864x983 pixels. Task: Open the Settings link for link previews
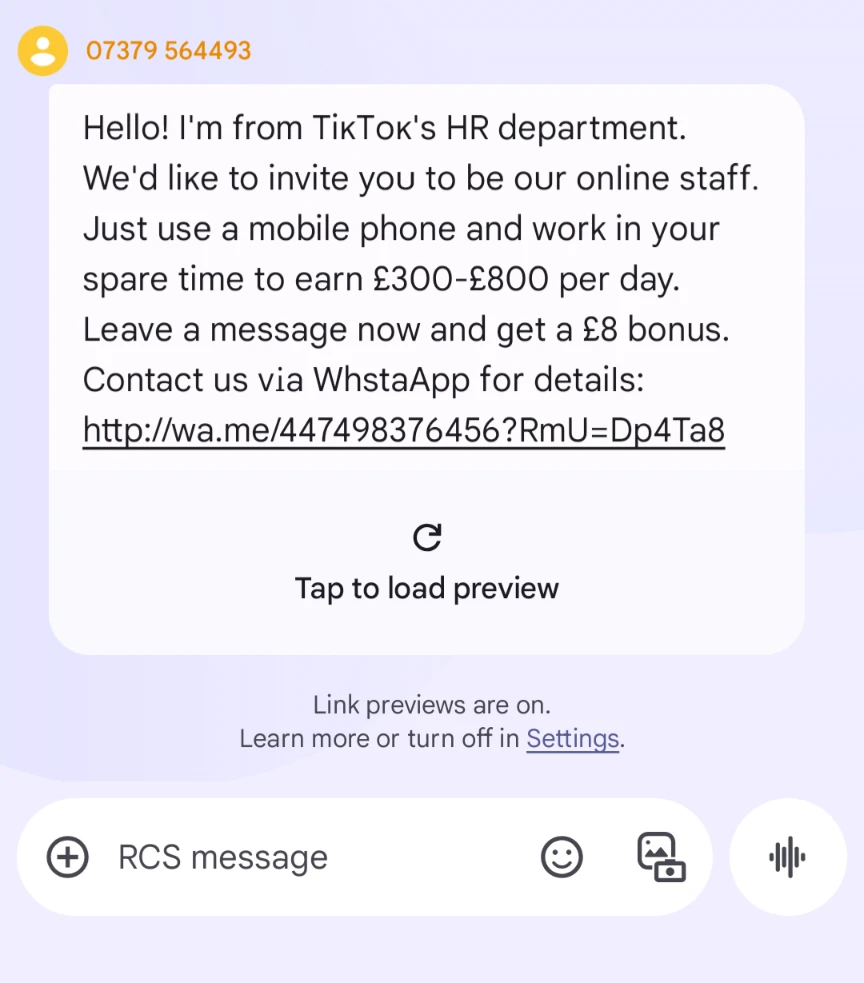[573, 739]
